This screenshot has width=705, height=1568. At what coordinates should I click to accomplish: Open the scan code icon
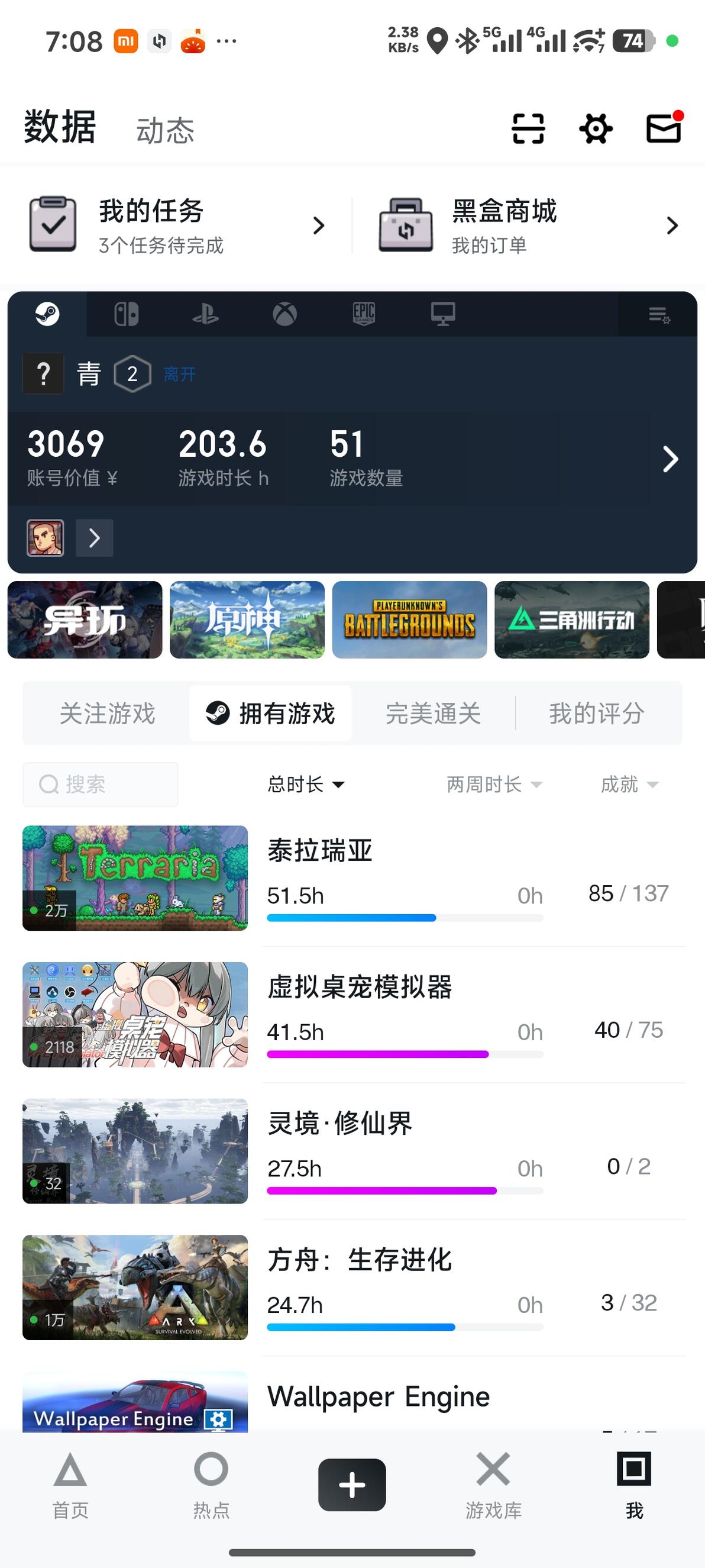pos(528,128)
